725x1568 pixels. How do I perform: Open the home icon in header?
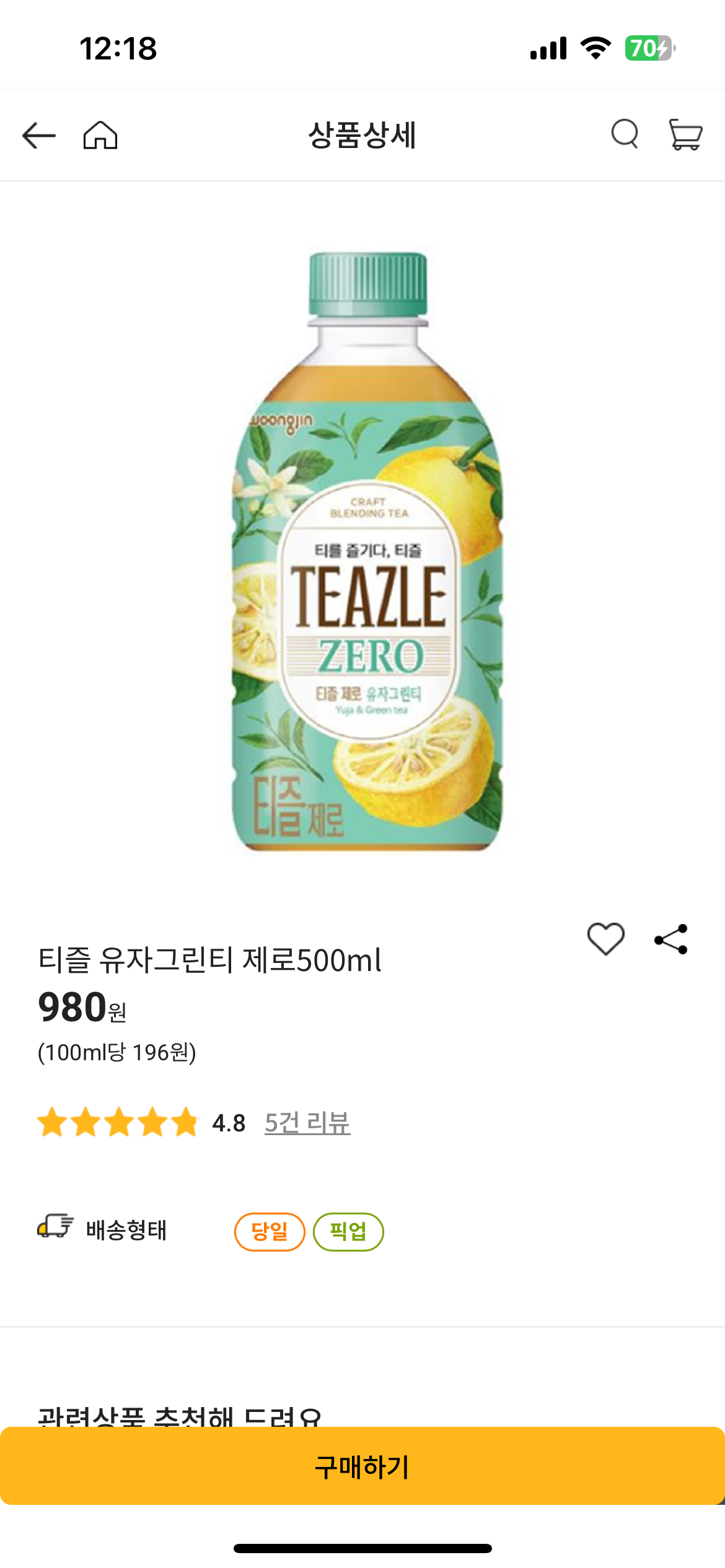point(100,136)
